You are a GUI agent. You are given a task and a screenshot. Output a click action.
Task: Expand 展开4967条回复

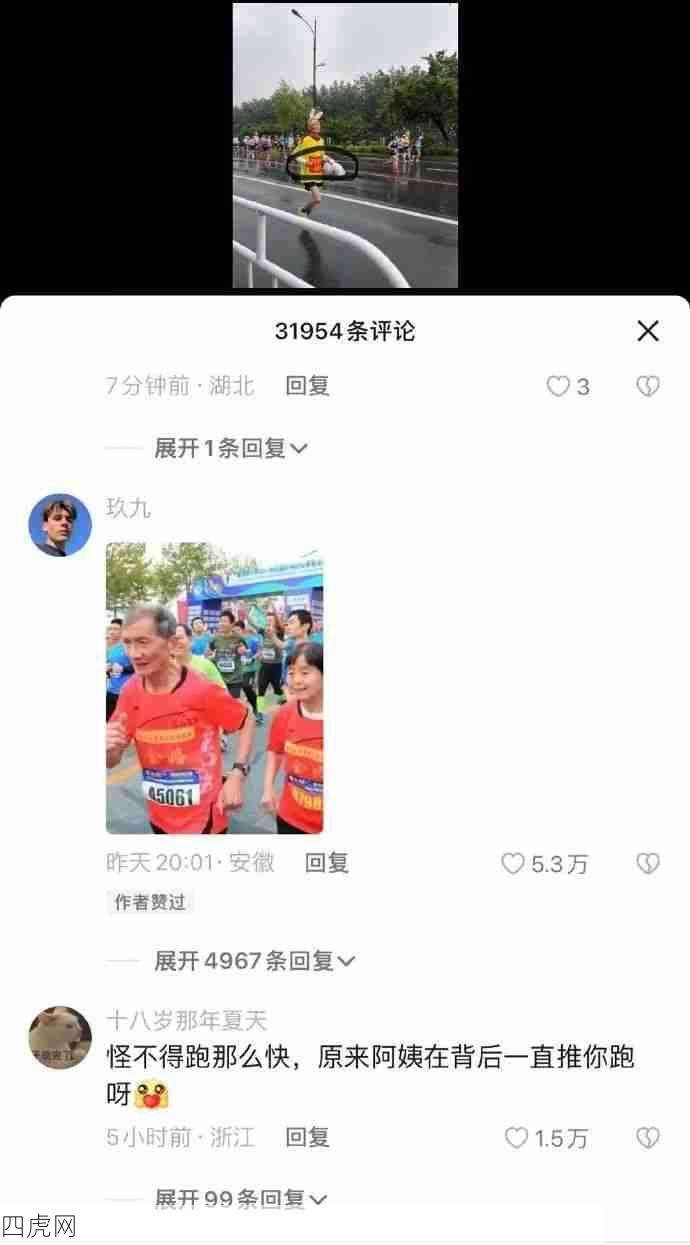254,961
